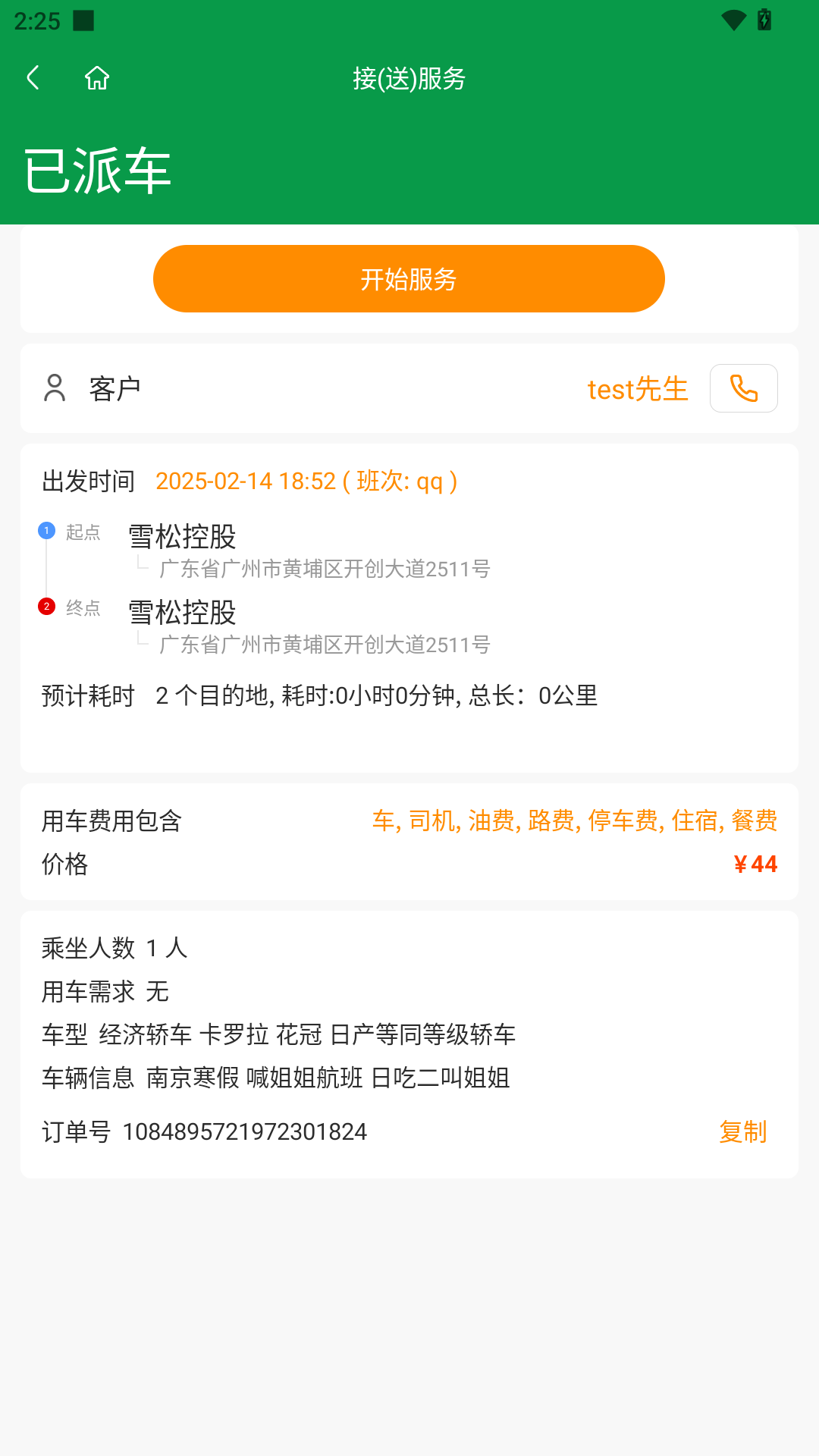This screenshot has height=1456, width=819.
Task: Tap the fee details 车, 司机, 油费 text
Action: pos(573,820)
